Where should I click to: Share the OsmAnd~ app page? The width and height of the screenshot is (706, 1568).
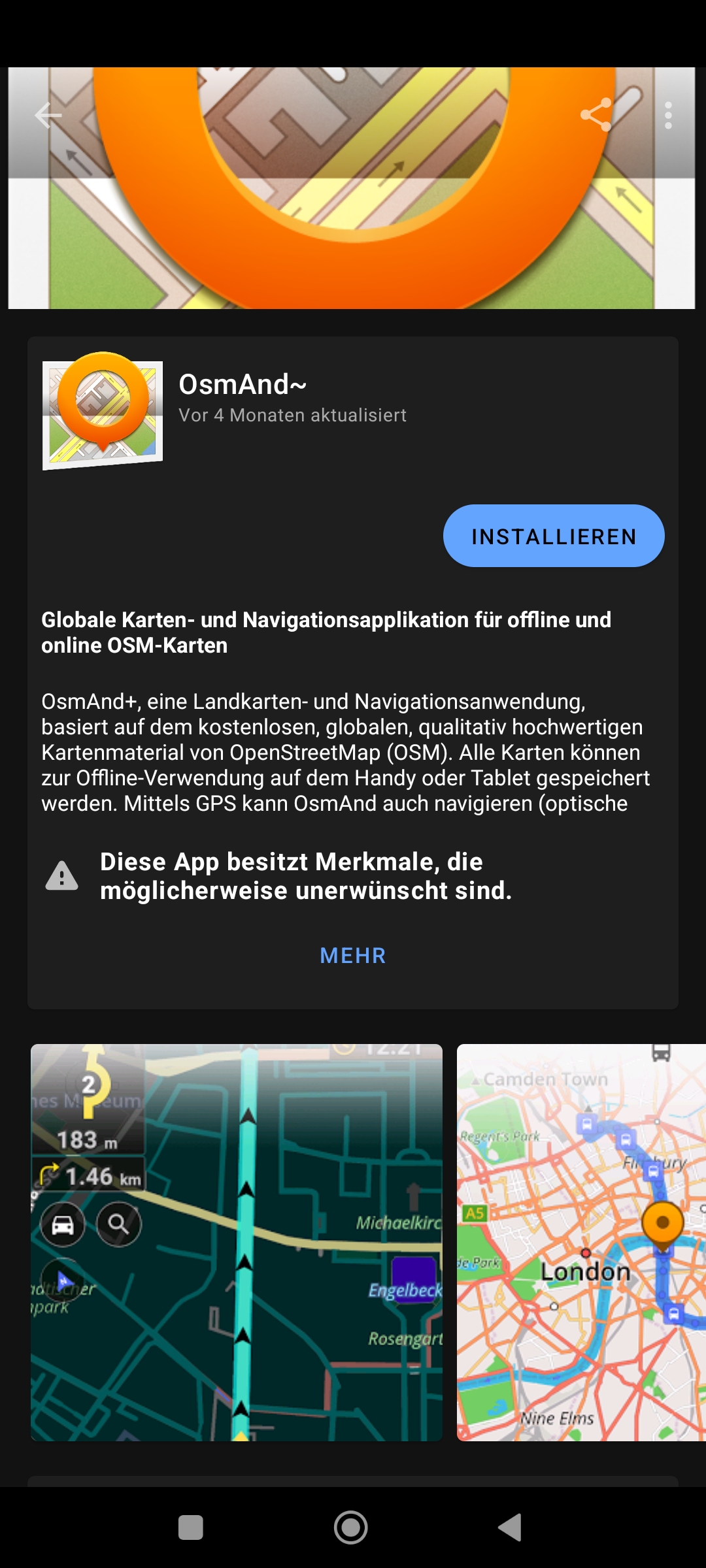tap(596, 115)
